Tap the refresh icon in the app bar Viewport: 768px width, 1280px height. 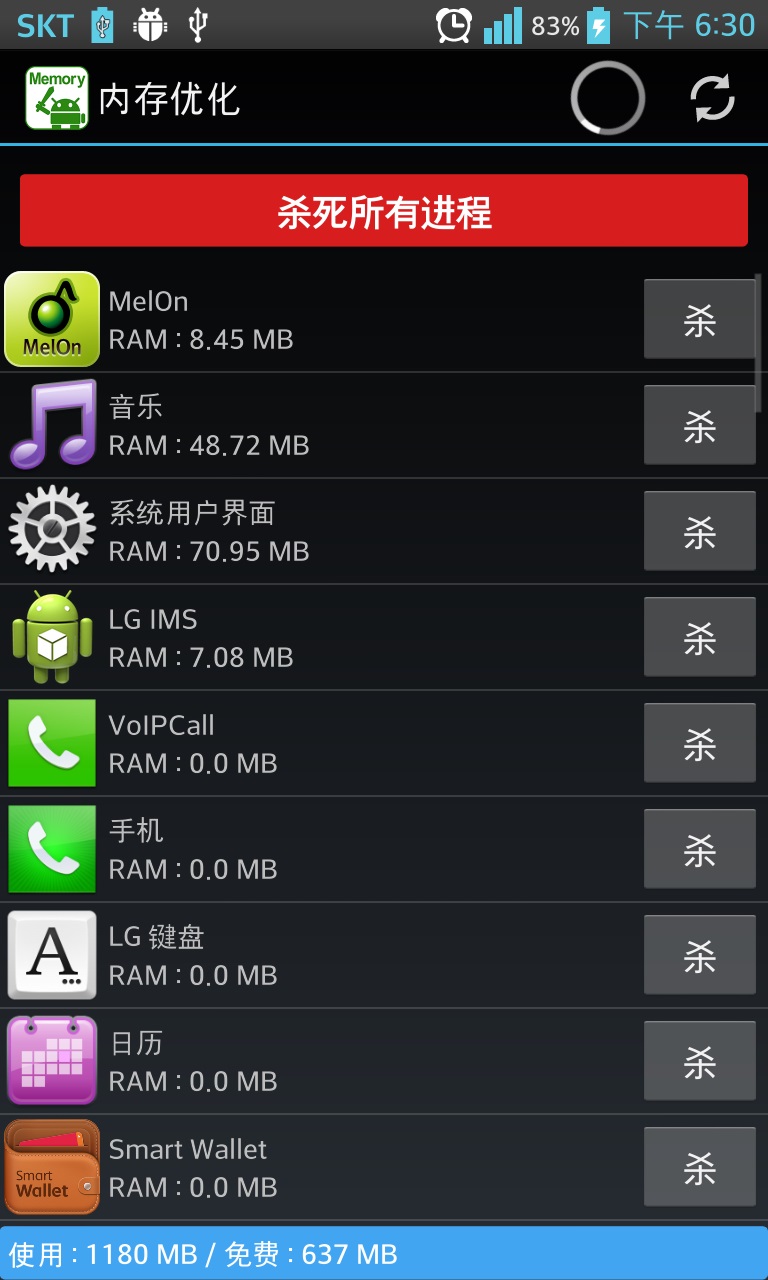click(712, 98)
